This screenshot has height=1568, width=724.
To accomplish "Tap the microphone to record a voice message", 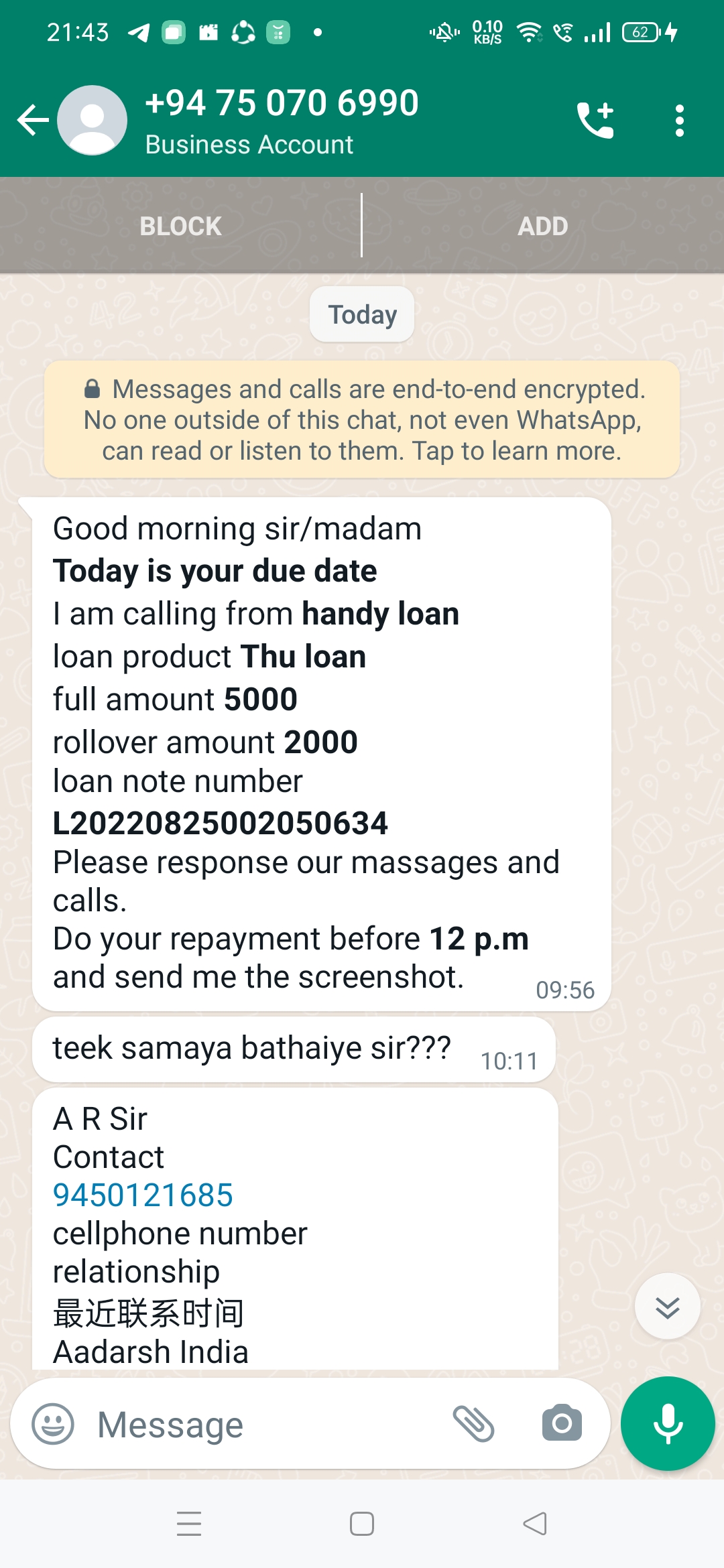I will [668, 1424].
